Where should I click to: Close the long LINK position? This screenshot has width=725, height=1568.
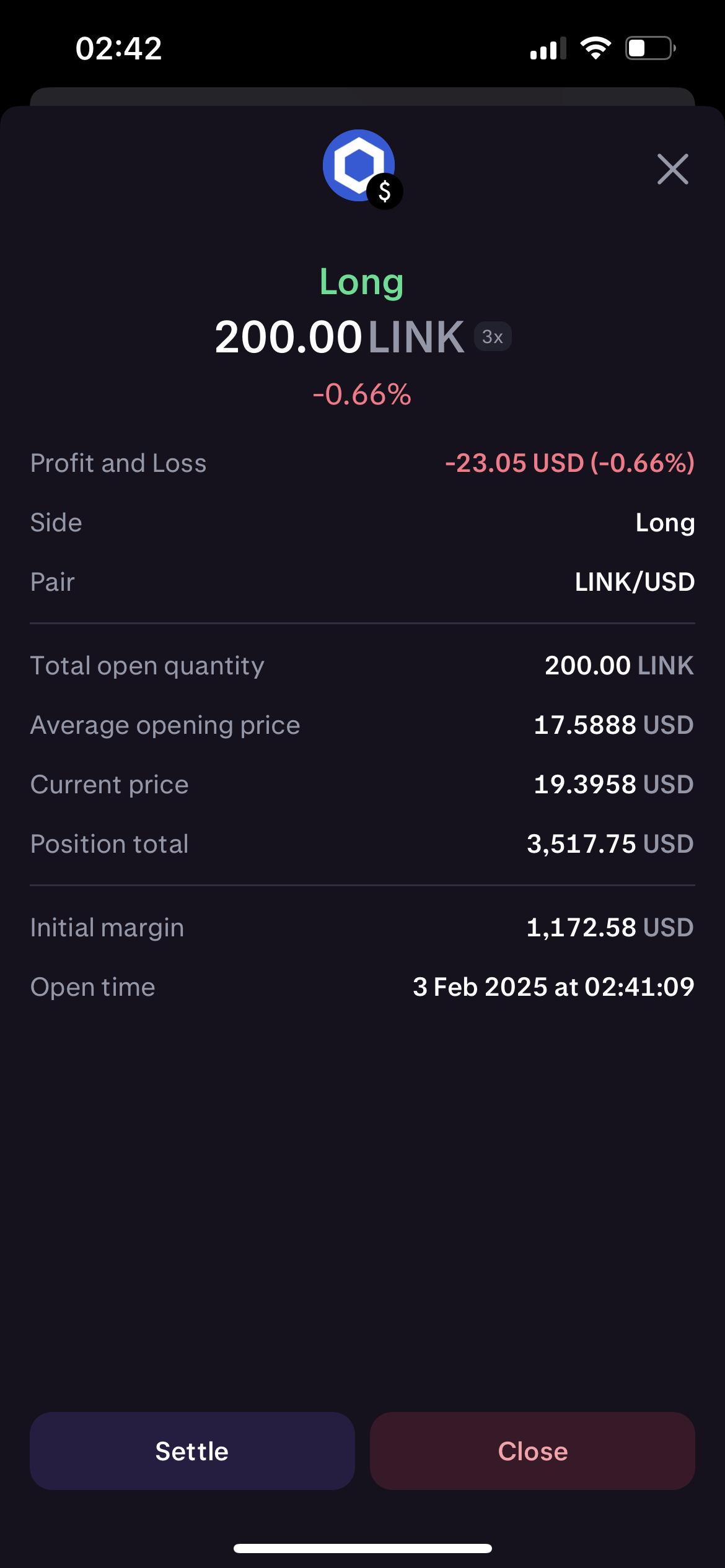pyautogui.click(x=532, y=1451)
